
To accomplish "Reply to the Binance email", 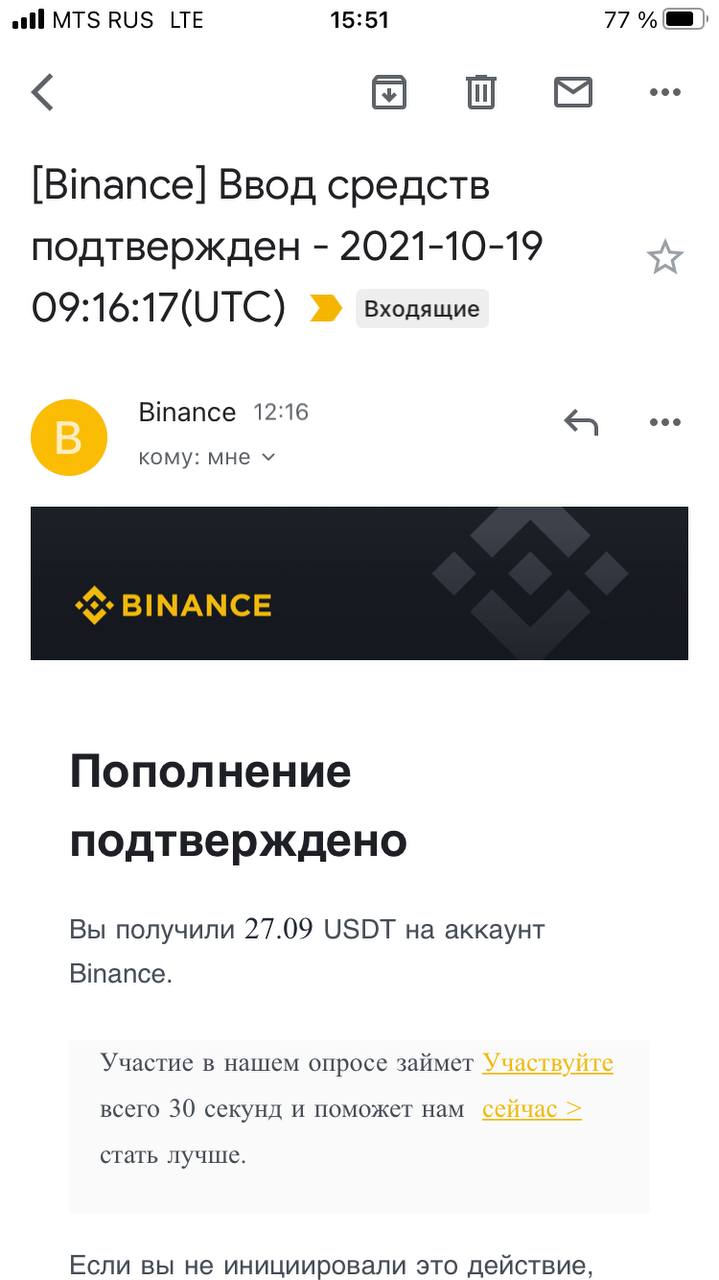I will [581, 422].
